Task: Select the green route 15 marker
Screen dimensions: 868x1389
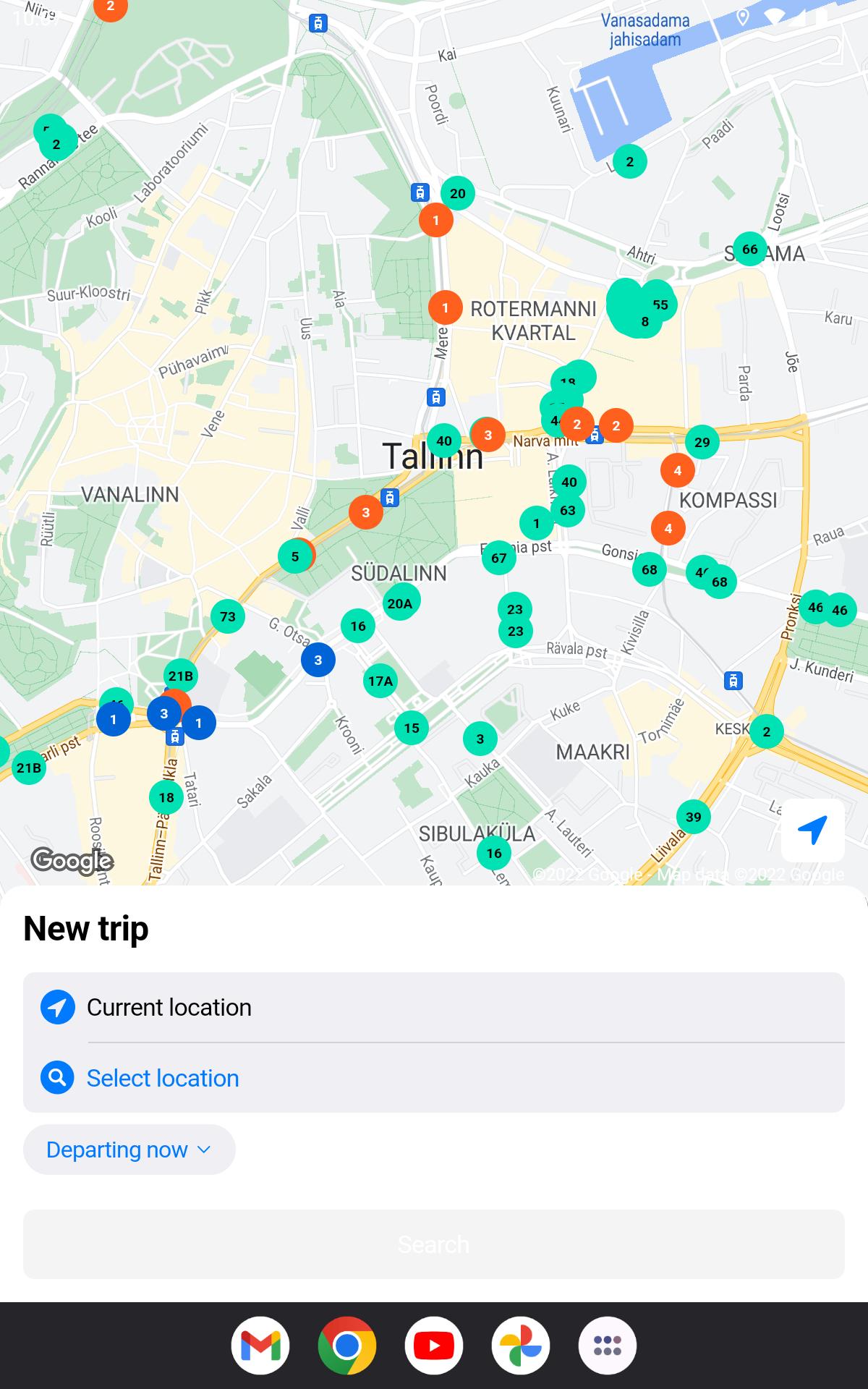Action: (412, 728)
